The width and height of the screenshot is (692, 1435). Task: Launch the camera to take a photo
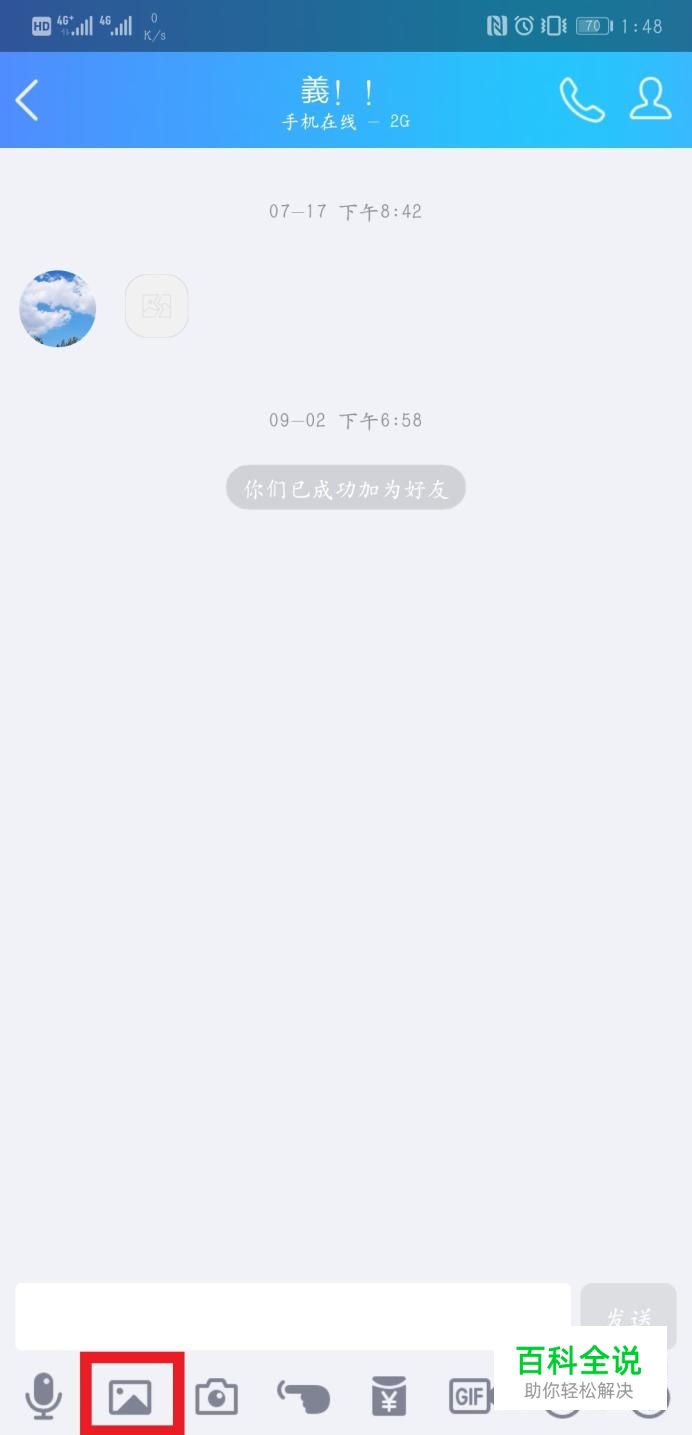(216, 1396)
